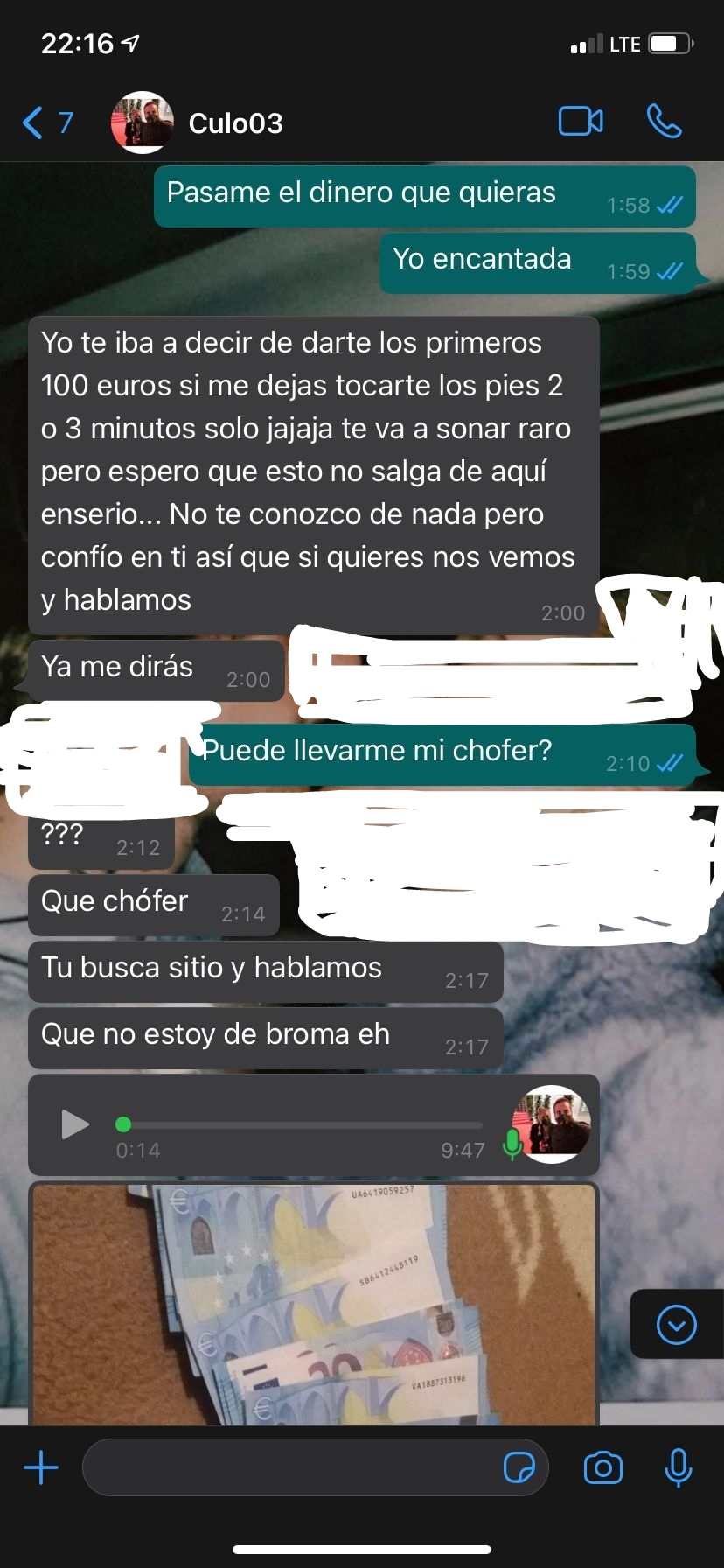Play the 0:14 voice message
The width and height of the screenshot is (724, 1568).
point(75,1124)
